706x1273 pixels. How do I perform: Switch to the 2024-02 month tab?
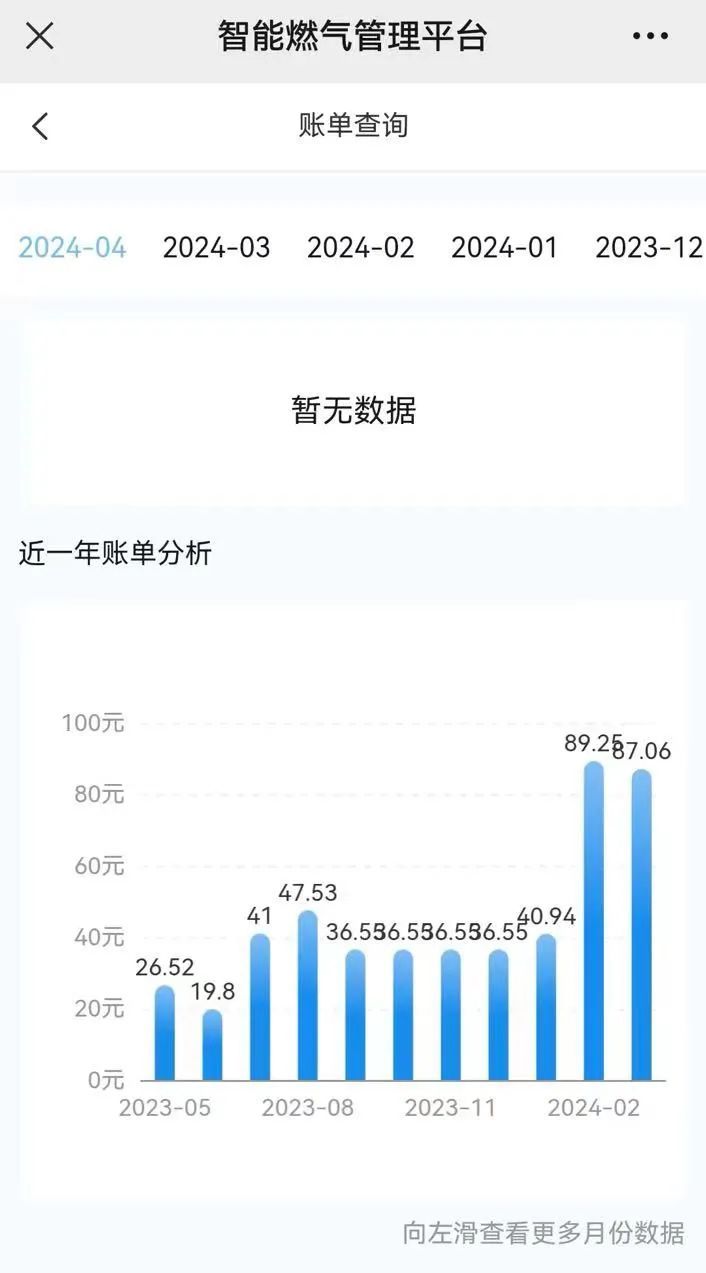(360, 248)
